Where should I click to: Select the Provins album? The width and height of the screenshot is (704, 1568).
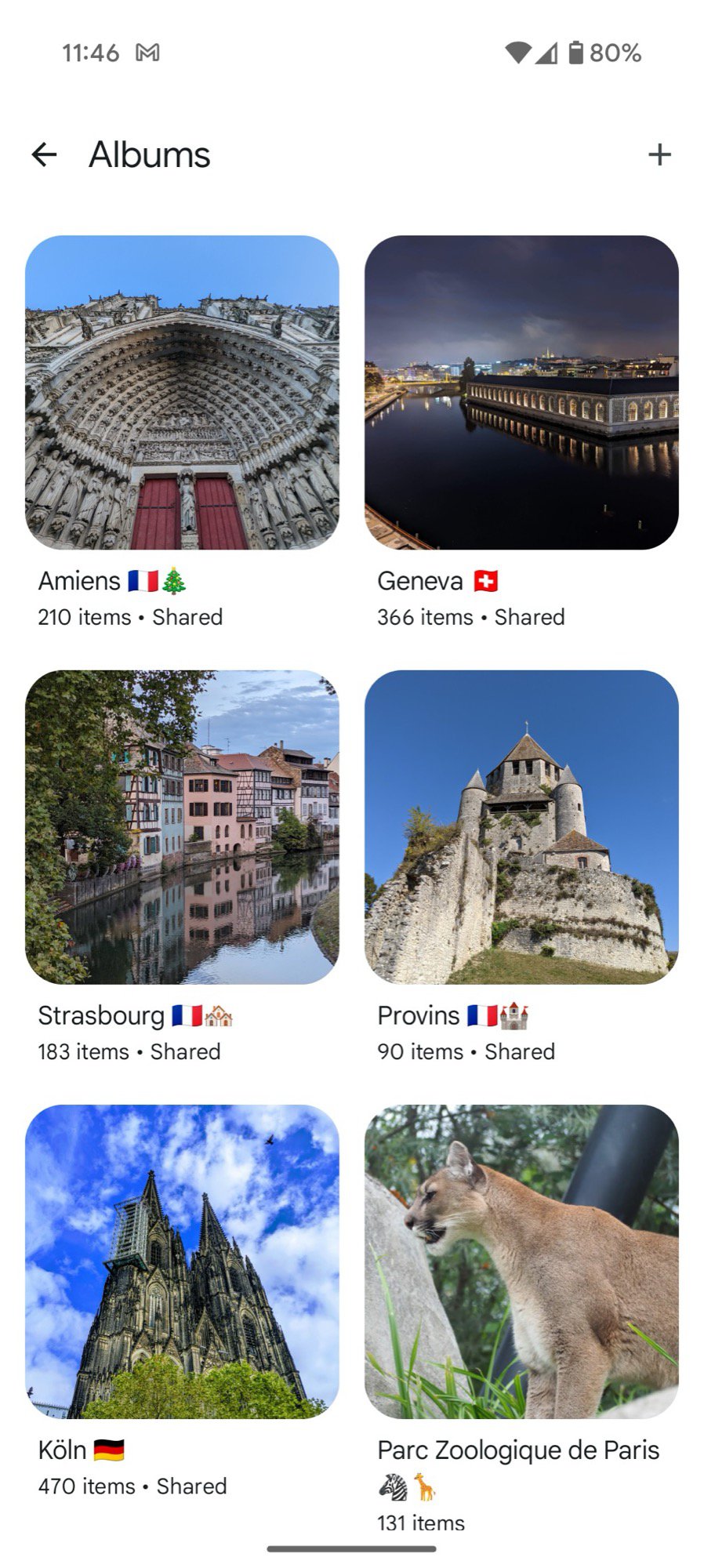pyautogui.click(x=521, y=827)
